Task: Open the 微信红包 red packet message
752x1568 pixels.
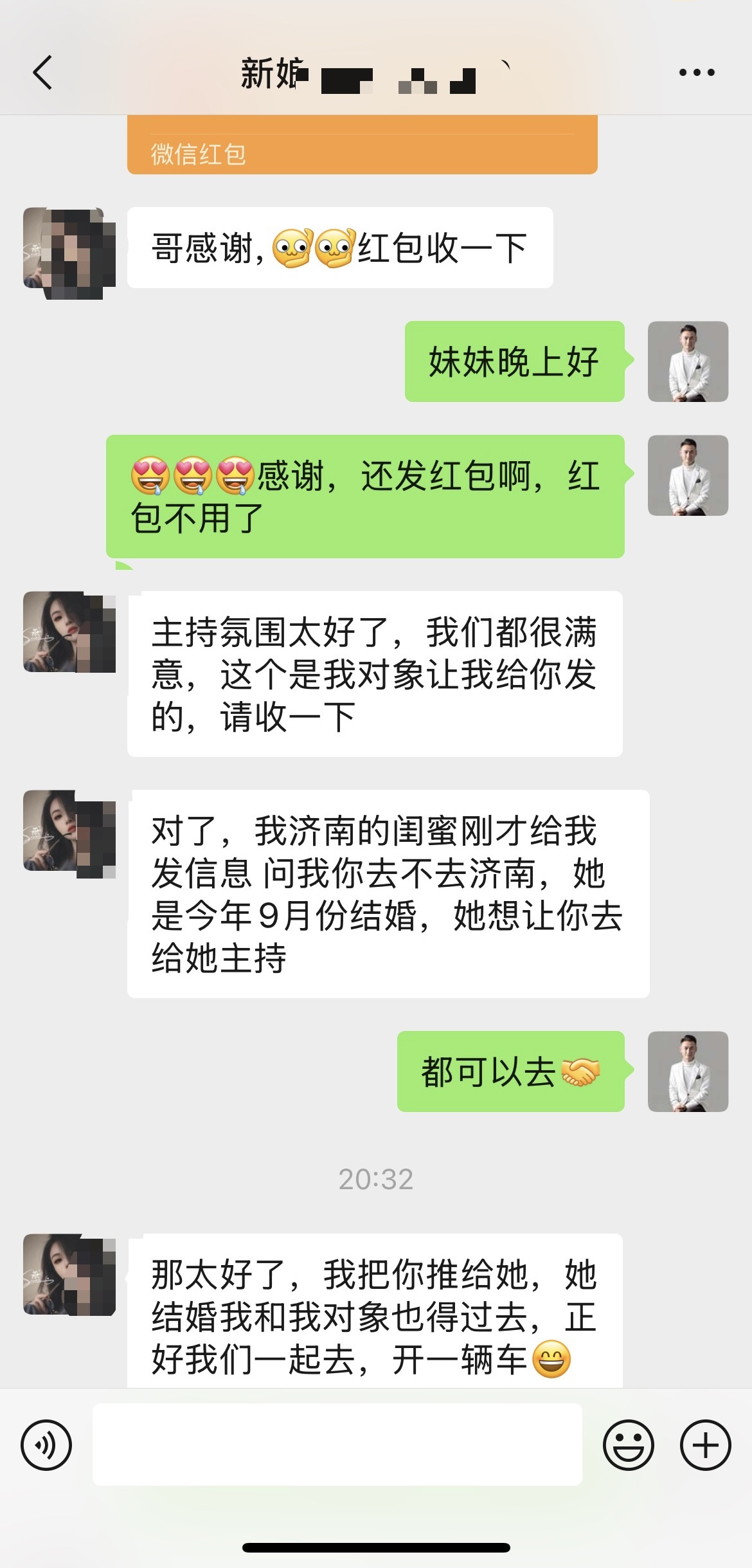Action: (362, 145)
